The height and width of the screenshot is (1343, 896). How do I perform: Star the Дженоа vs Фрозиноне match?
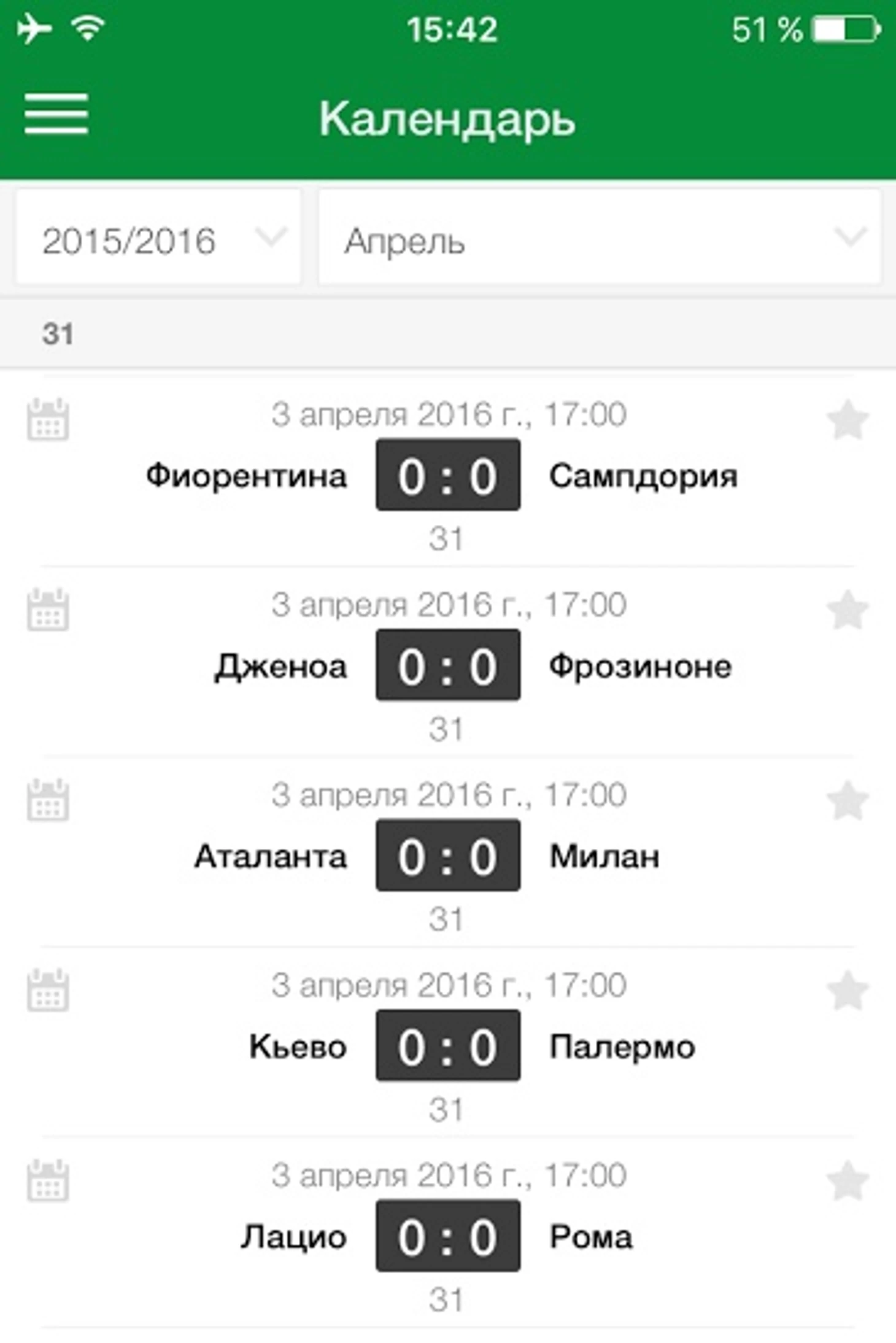(848, 611)
